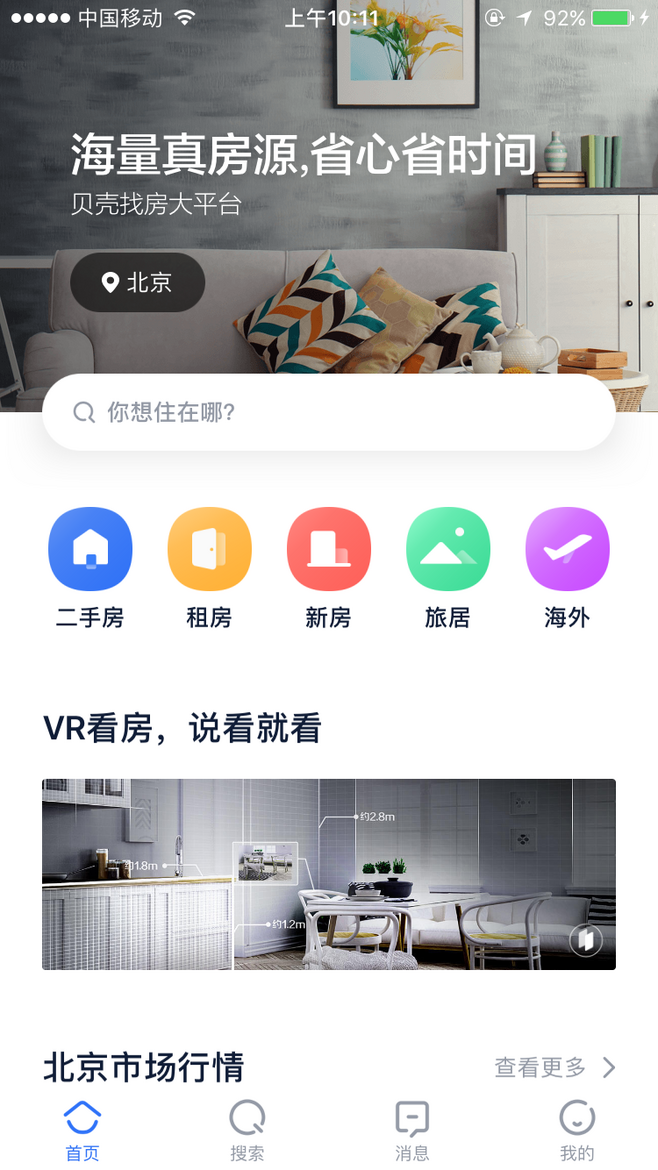The width and height of the screenshot is (658, 1170).
Task: Open the 北京 city selector
Action: tap(137, 282)
